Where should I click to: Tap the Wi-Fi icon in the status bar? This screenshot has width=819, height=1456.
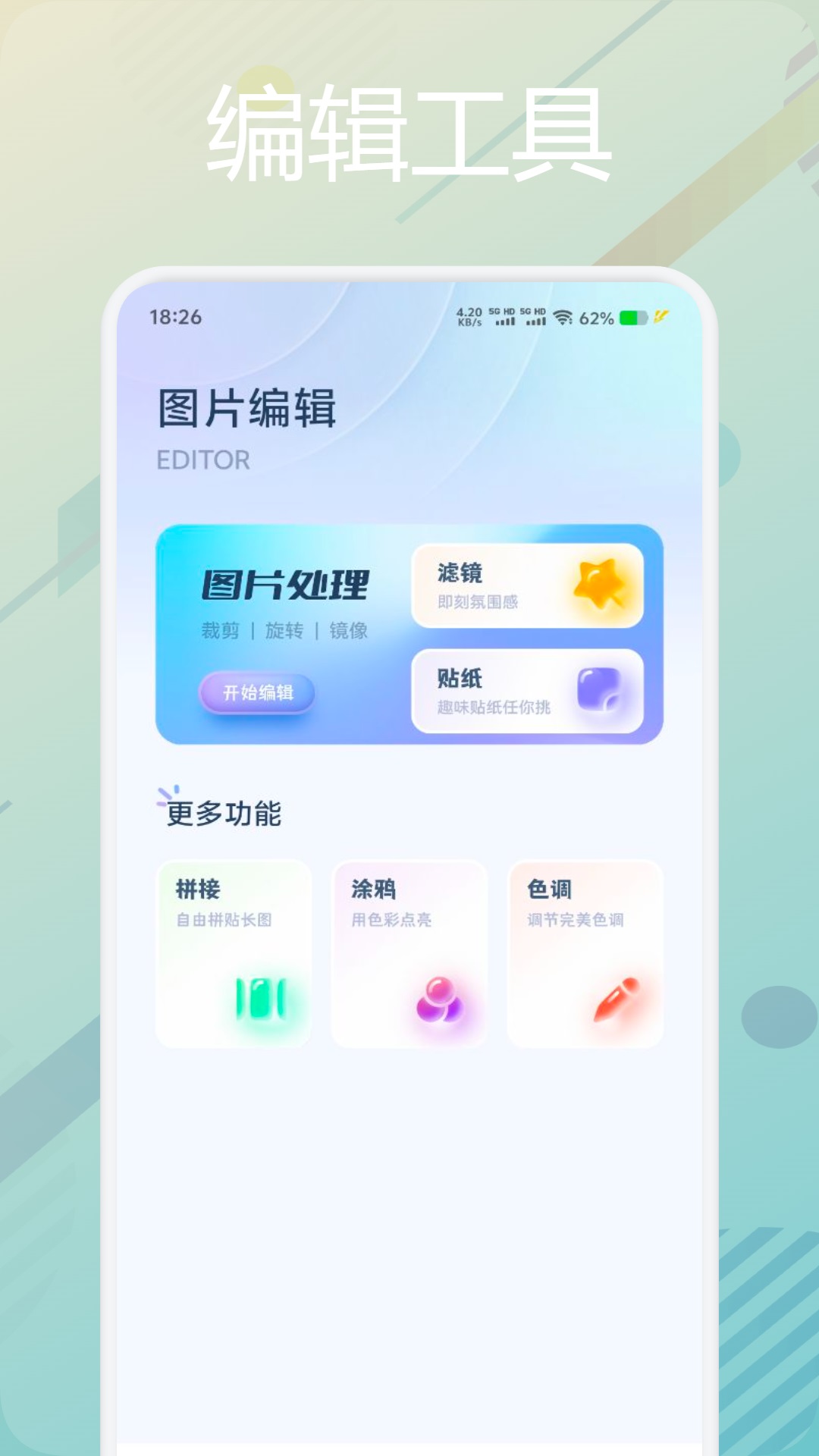pos(562,318)
